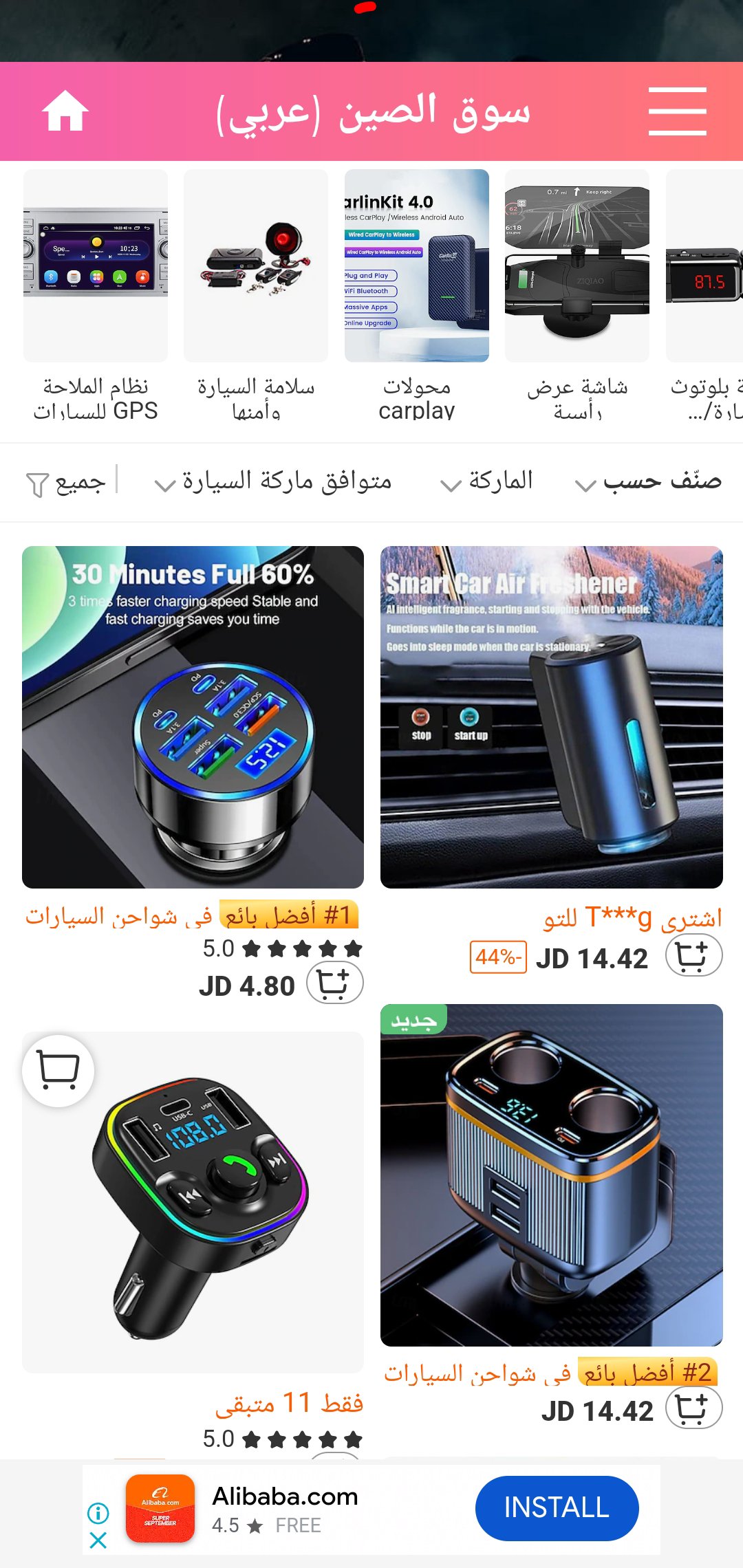Add the 44% off air freshener to cart
The height and width of the screenshot is (1568, 743).
(693, 957)
